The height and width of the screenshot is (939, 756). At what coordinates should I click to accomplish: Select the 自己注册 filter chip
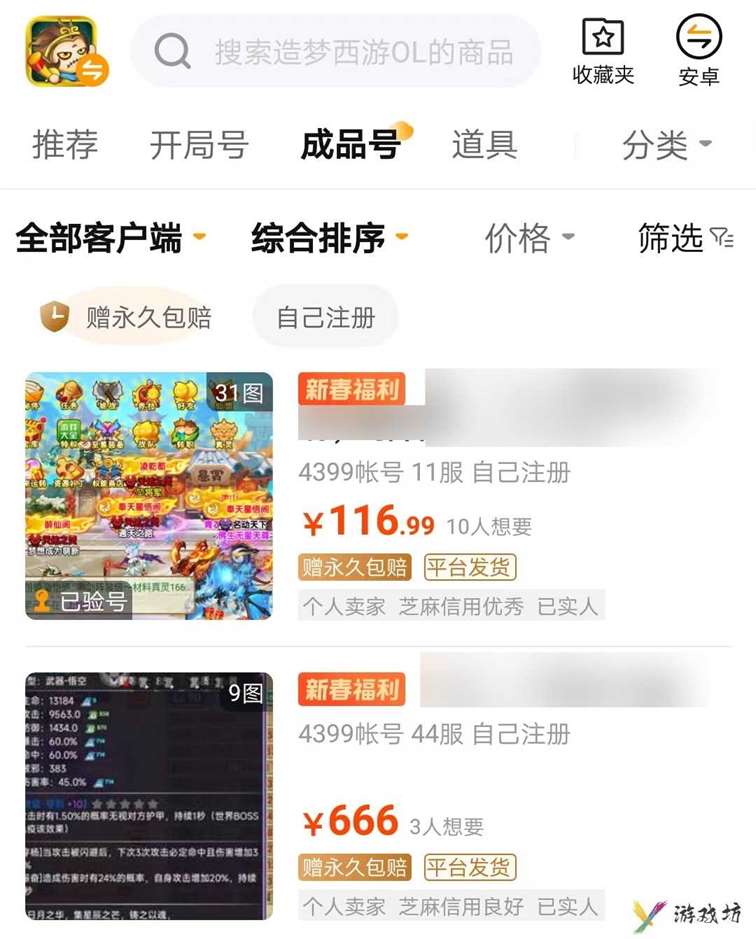pos(325,318)
